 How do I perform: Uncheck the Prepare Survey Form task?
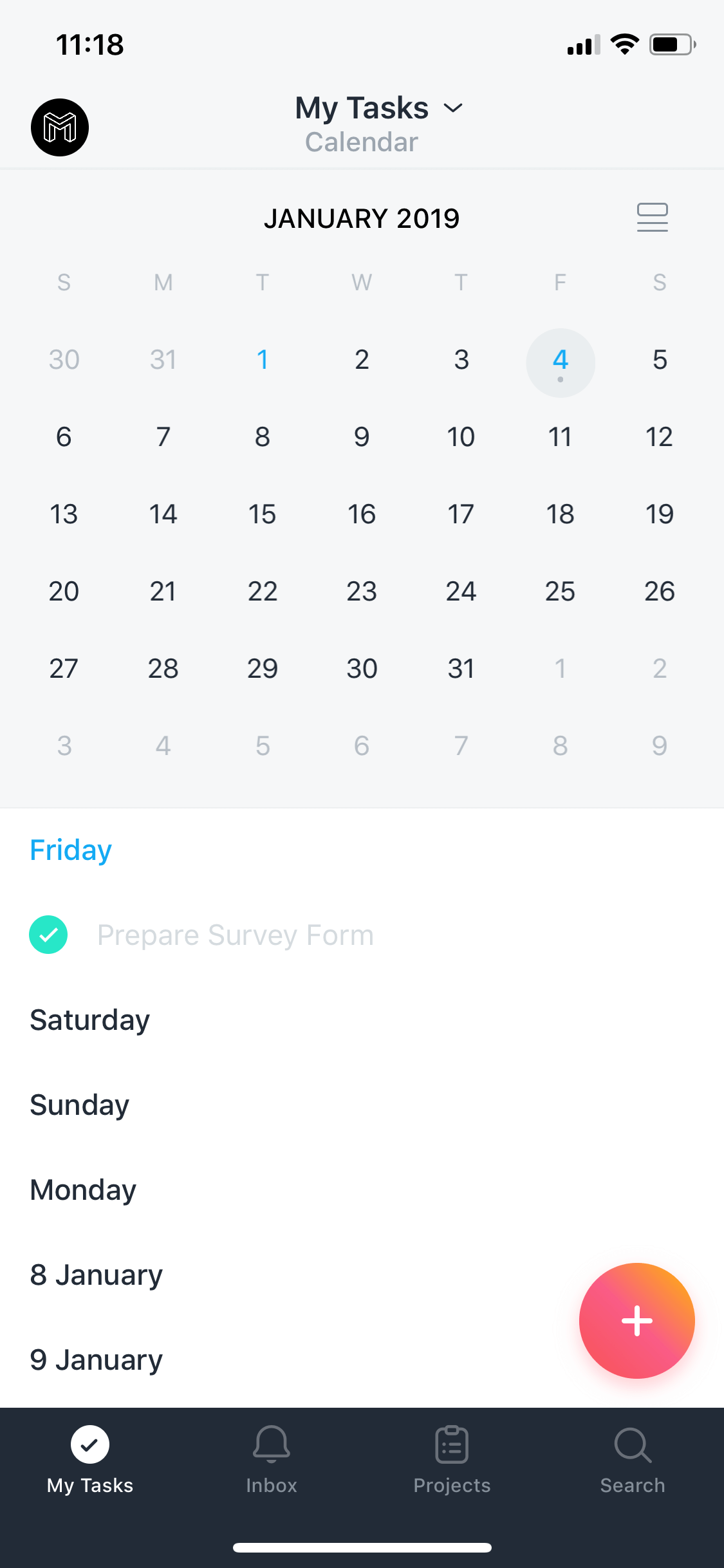(48, 935)
